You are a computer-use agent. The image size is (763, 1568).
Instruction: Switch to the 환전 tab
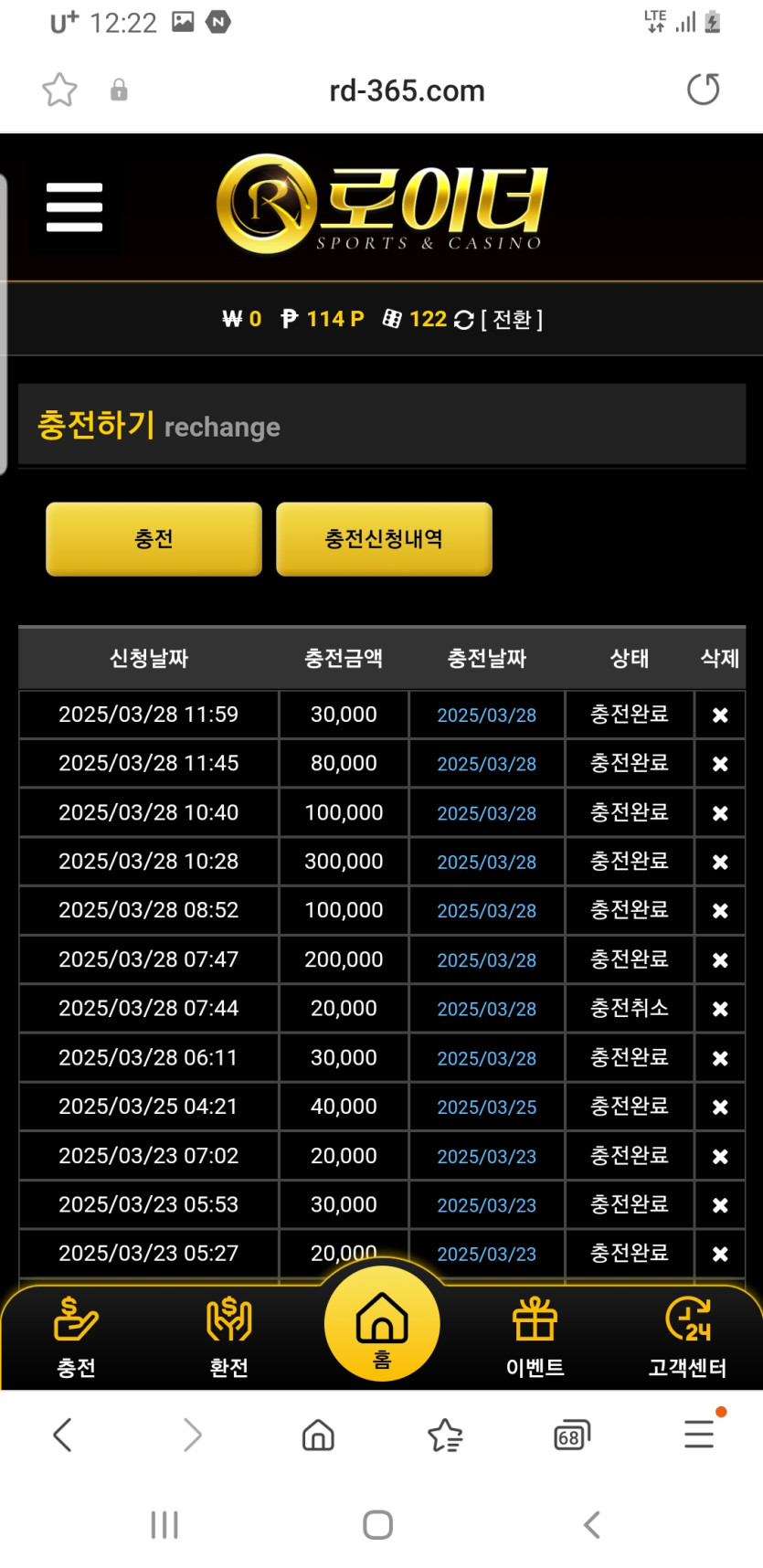(228, 1337)
